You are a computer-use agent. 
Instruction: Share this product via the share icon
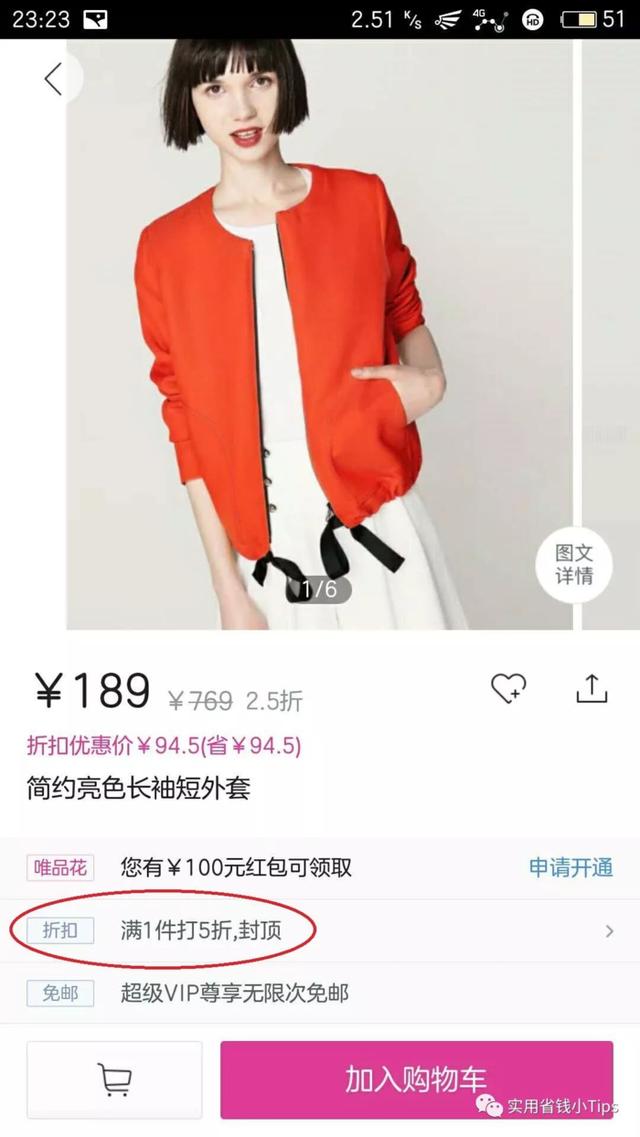click(x=591, y=688)
